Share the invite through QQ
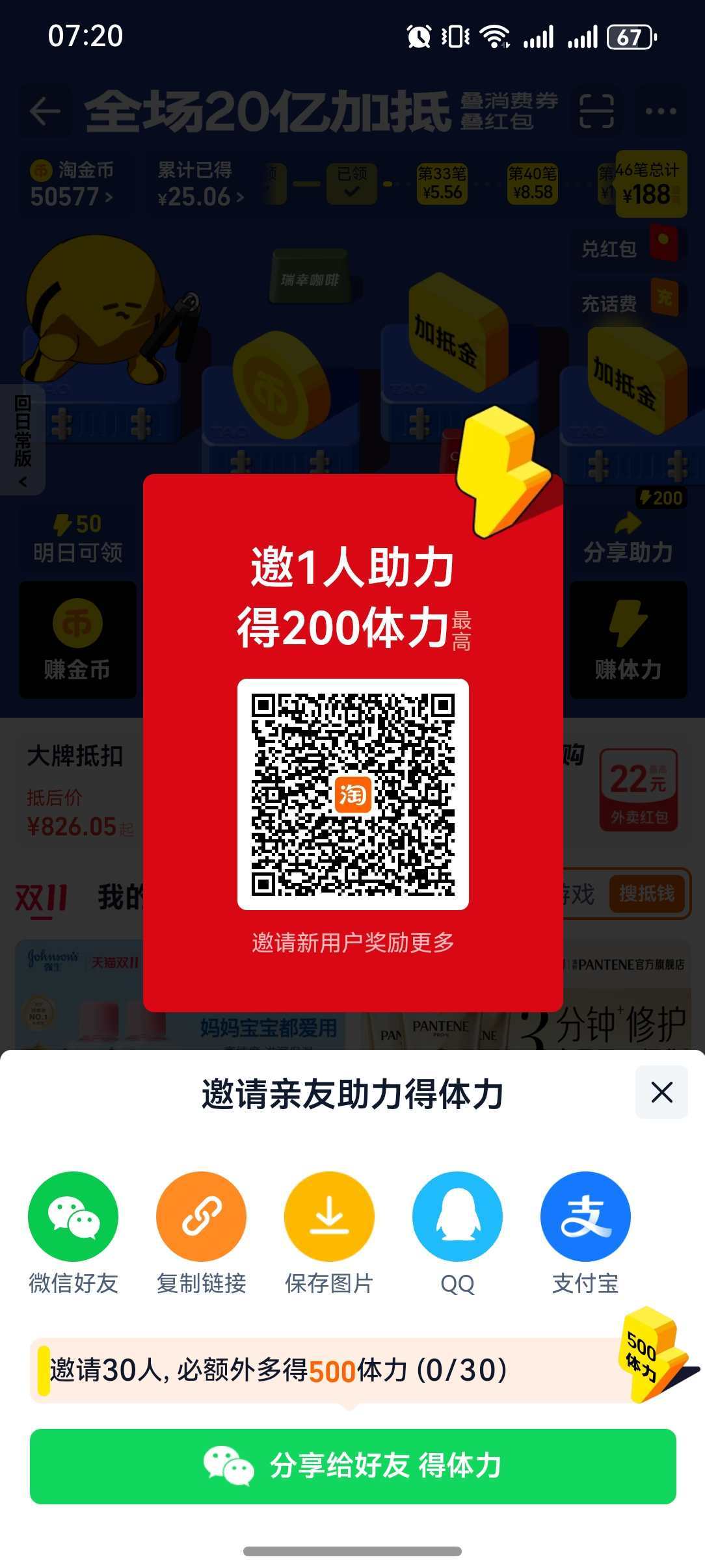The width and height of the screenshot is (705, 1568). [457, 1216]
